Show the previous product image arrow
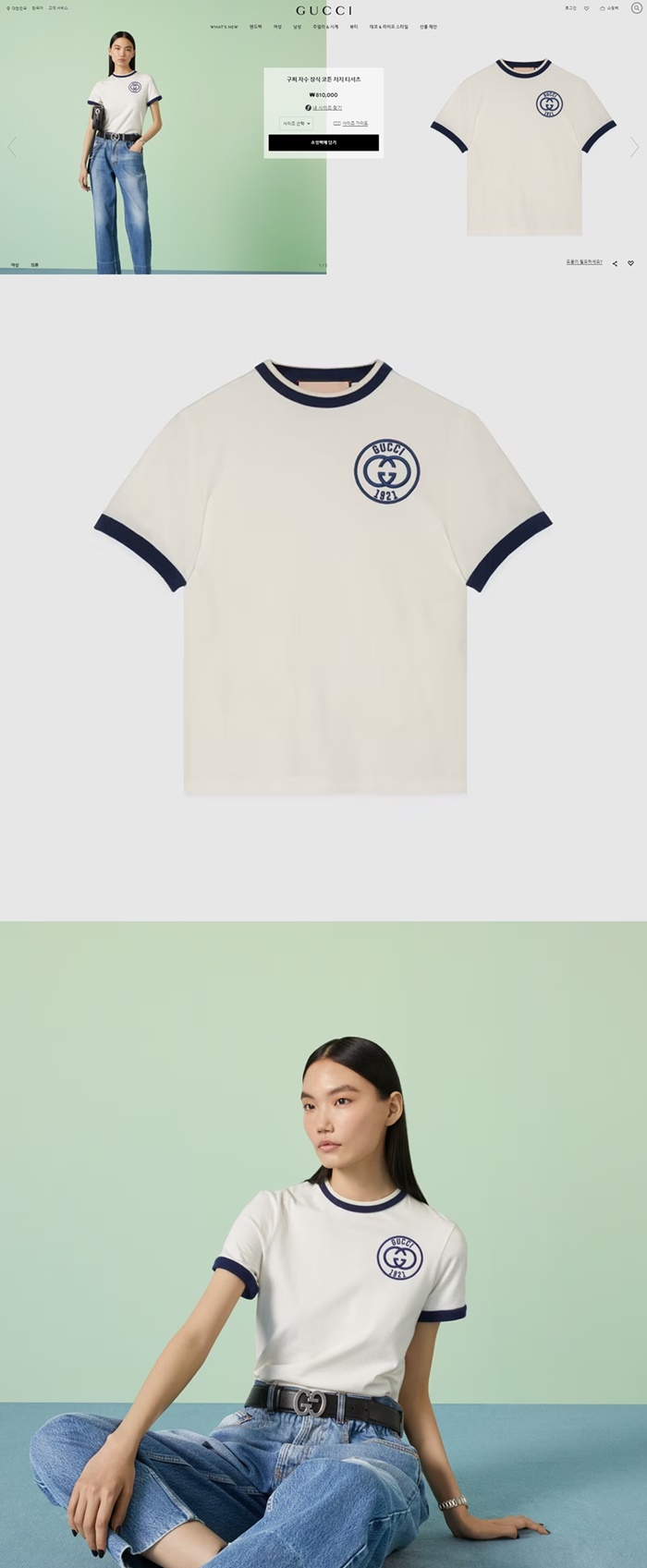647x1568 pixels. tap(12, 146)
